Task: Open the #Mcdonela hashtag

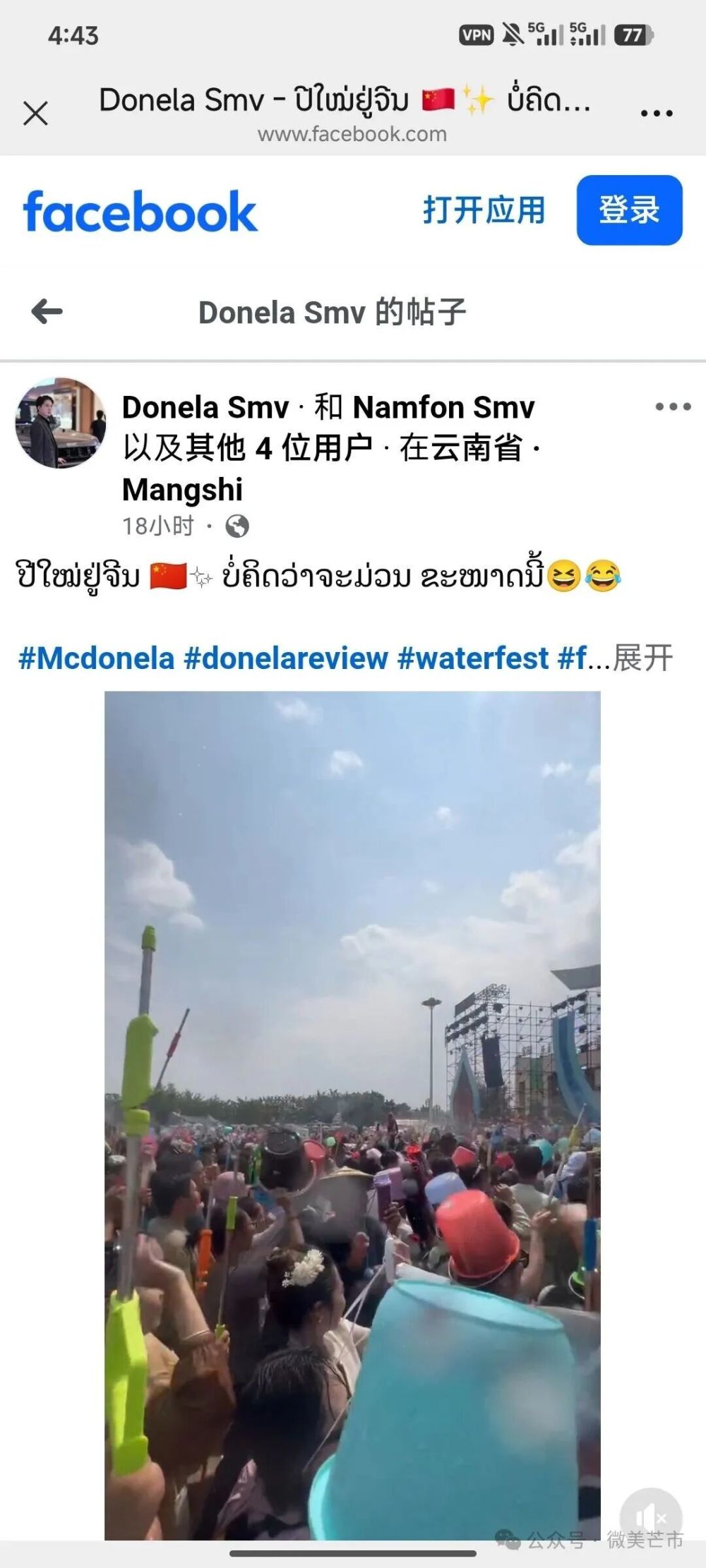Action: click(97, 658)
